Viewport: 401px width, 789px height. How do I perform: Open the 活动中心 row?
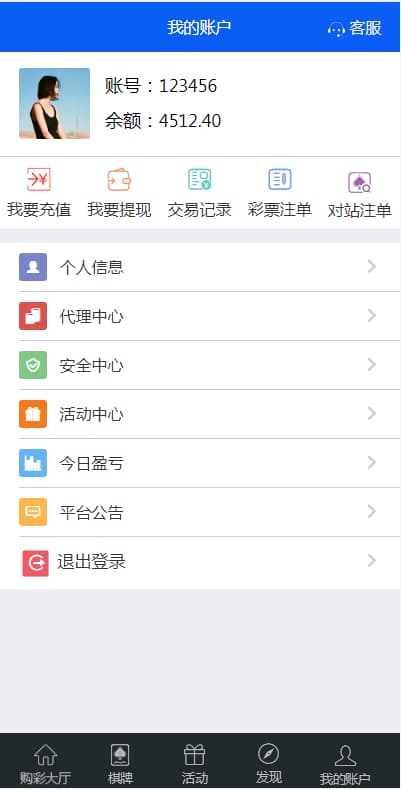pos(200,414)
